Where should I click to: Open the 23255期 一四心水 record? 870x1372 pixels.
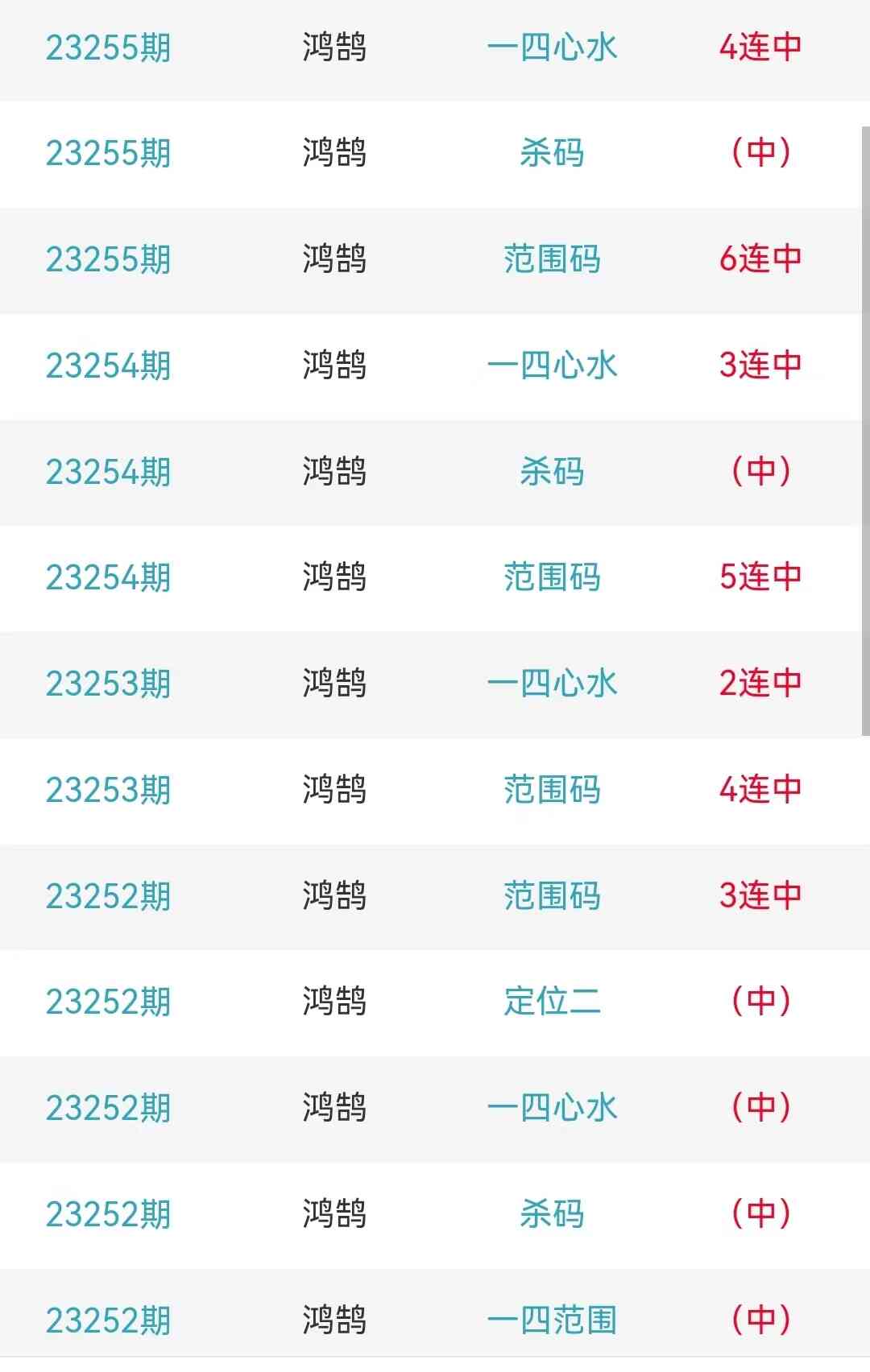552,48
